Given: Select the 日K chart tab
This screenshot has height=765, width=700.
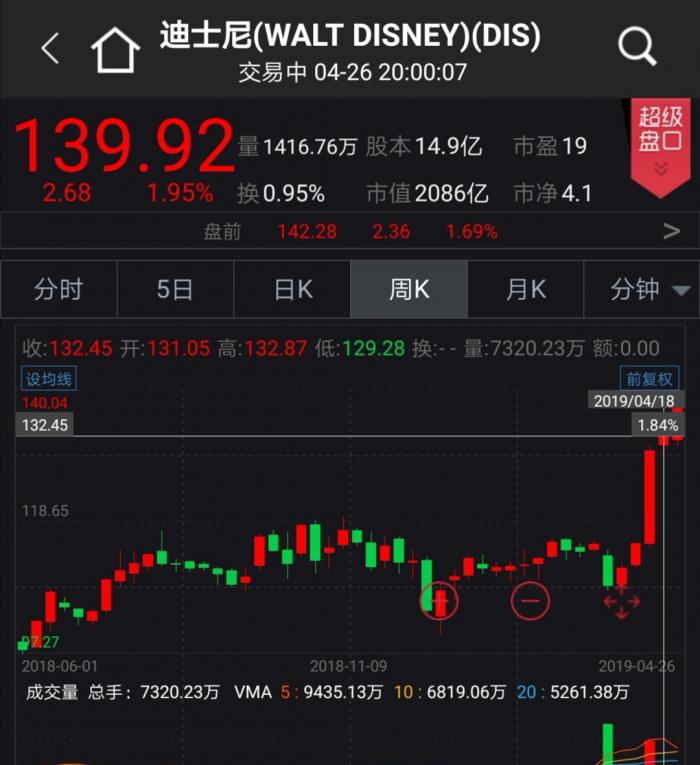Looking at the screenshot, I should (293, 290).
